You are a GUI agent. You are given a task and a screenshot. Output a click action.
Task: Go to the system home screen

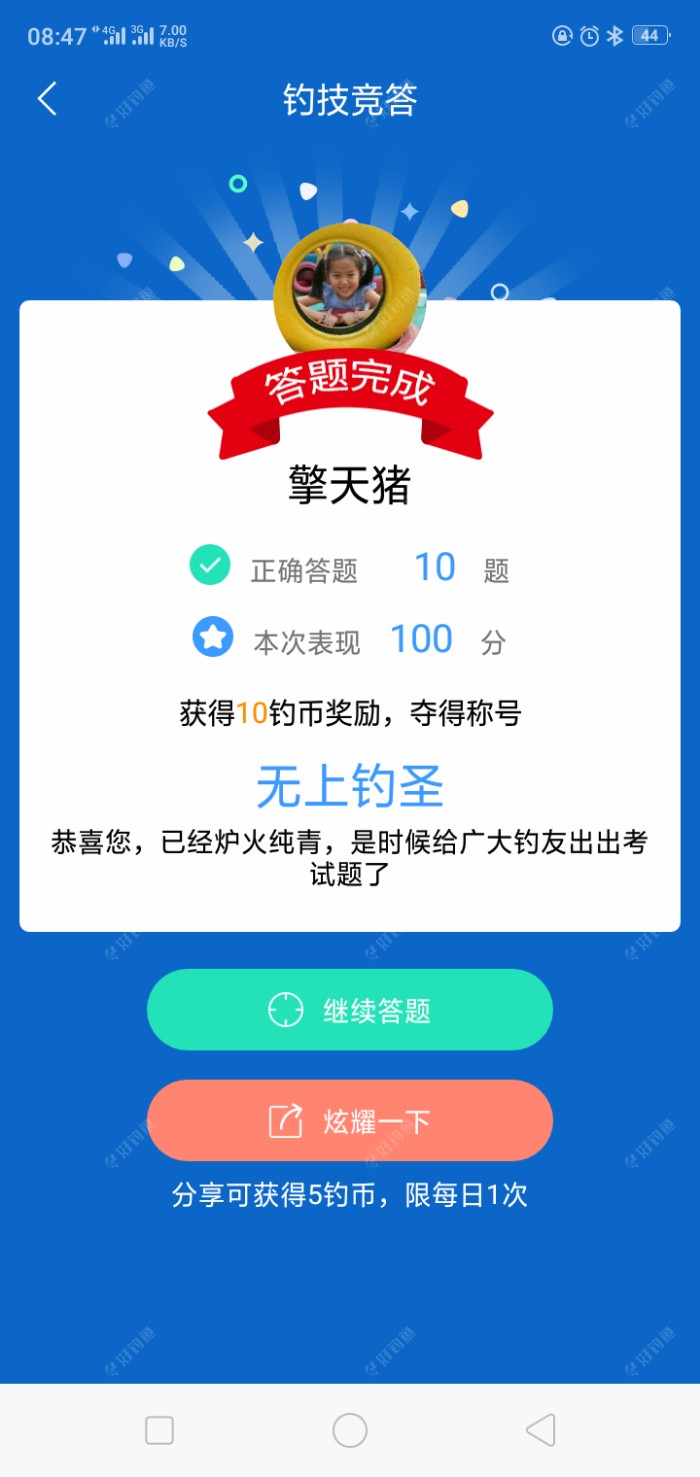coord(350,1430)
